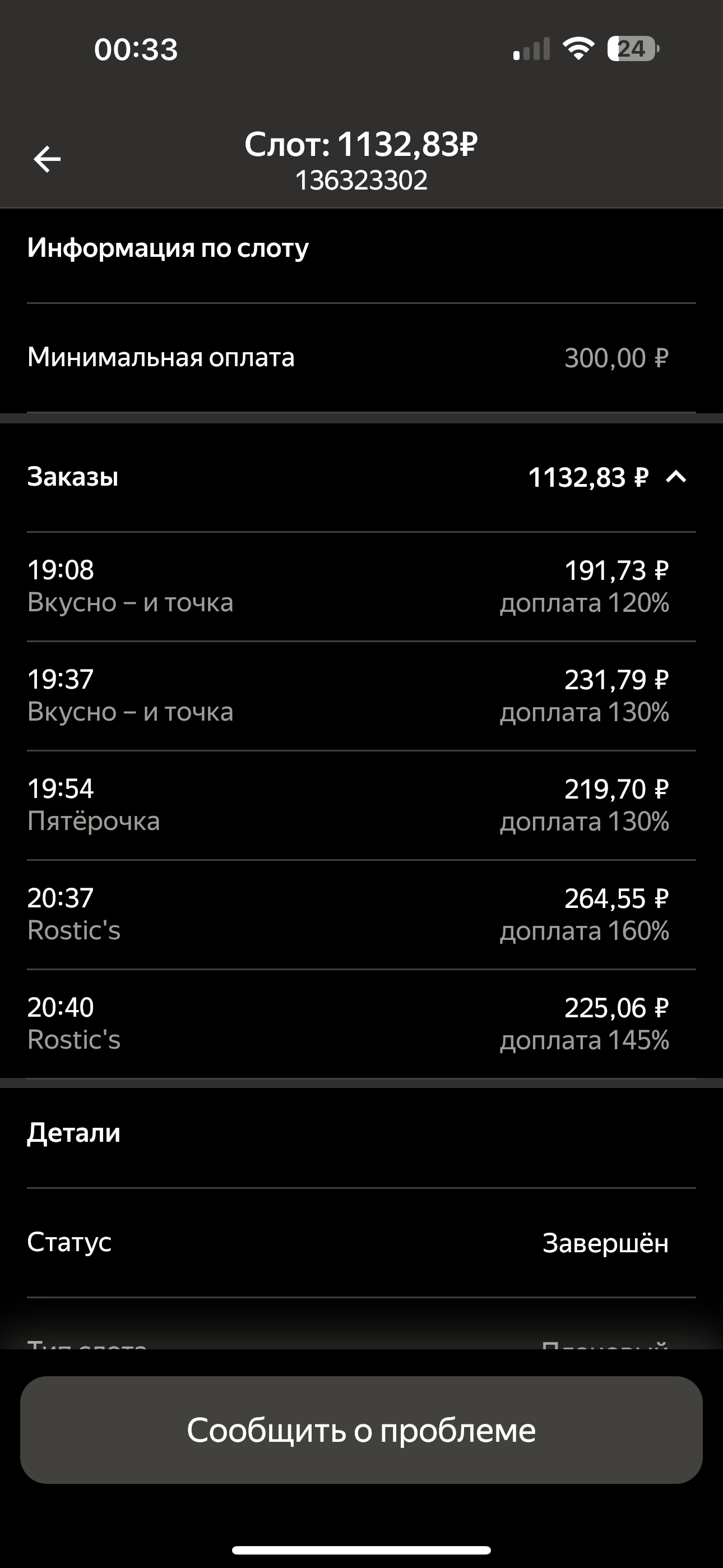723x1568 pixels.
Task: Go back using the arrow icon
Action: [47, 159]
